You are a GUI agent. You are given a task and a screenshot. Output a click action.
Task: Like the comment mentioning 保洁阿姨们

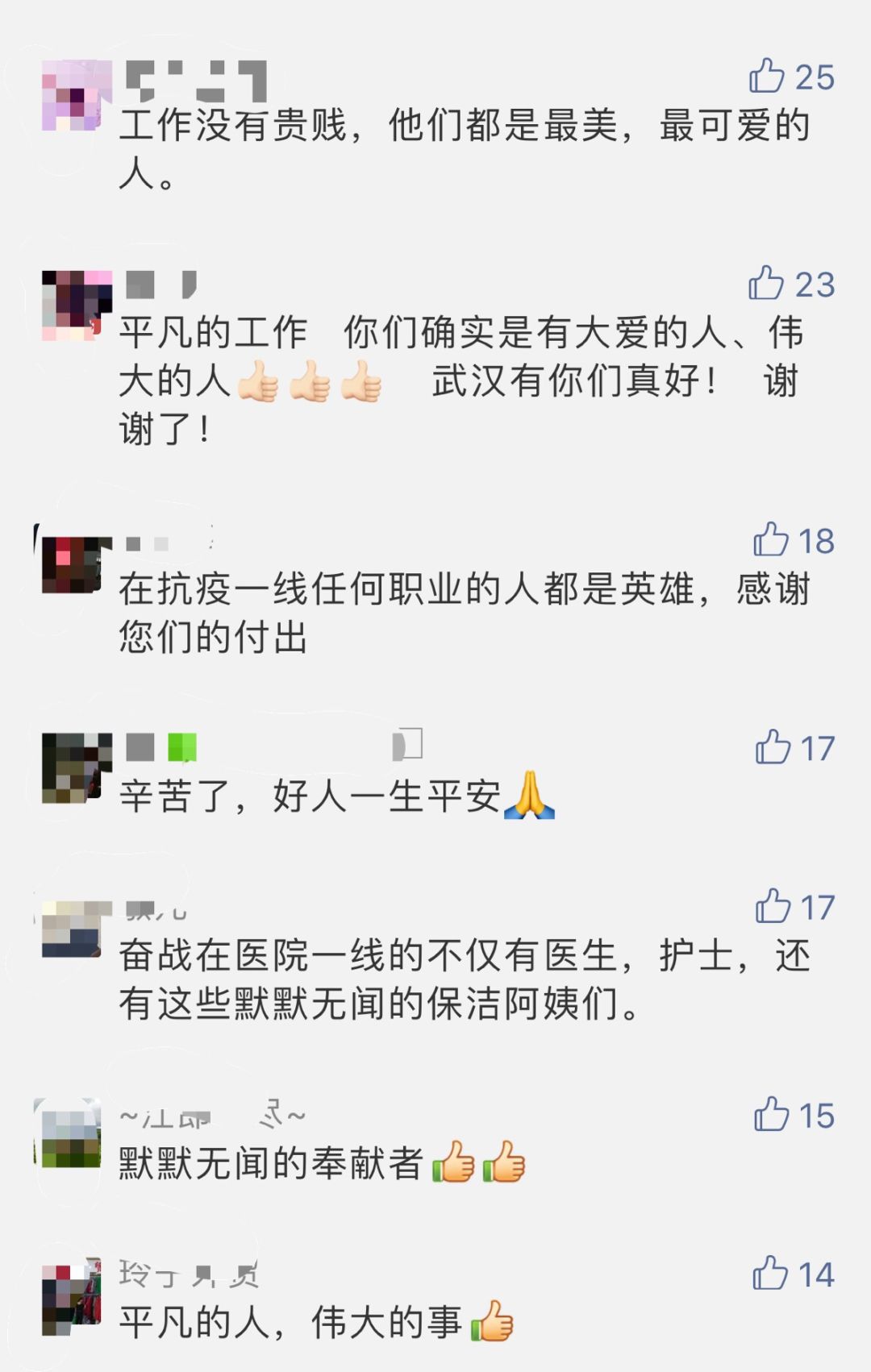pyautogui.click(x=773, y=906)
